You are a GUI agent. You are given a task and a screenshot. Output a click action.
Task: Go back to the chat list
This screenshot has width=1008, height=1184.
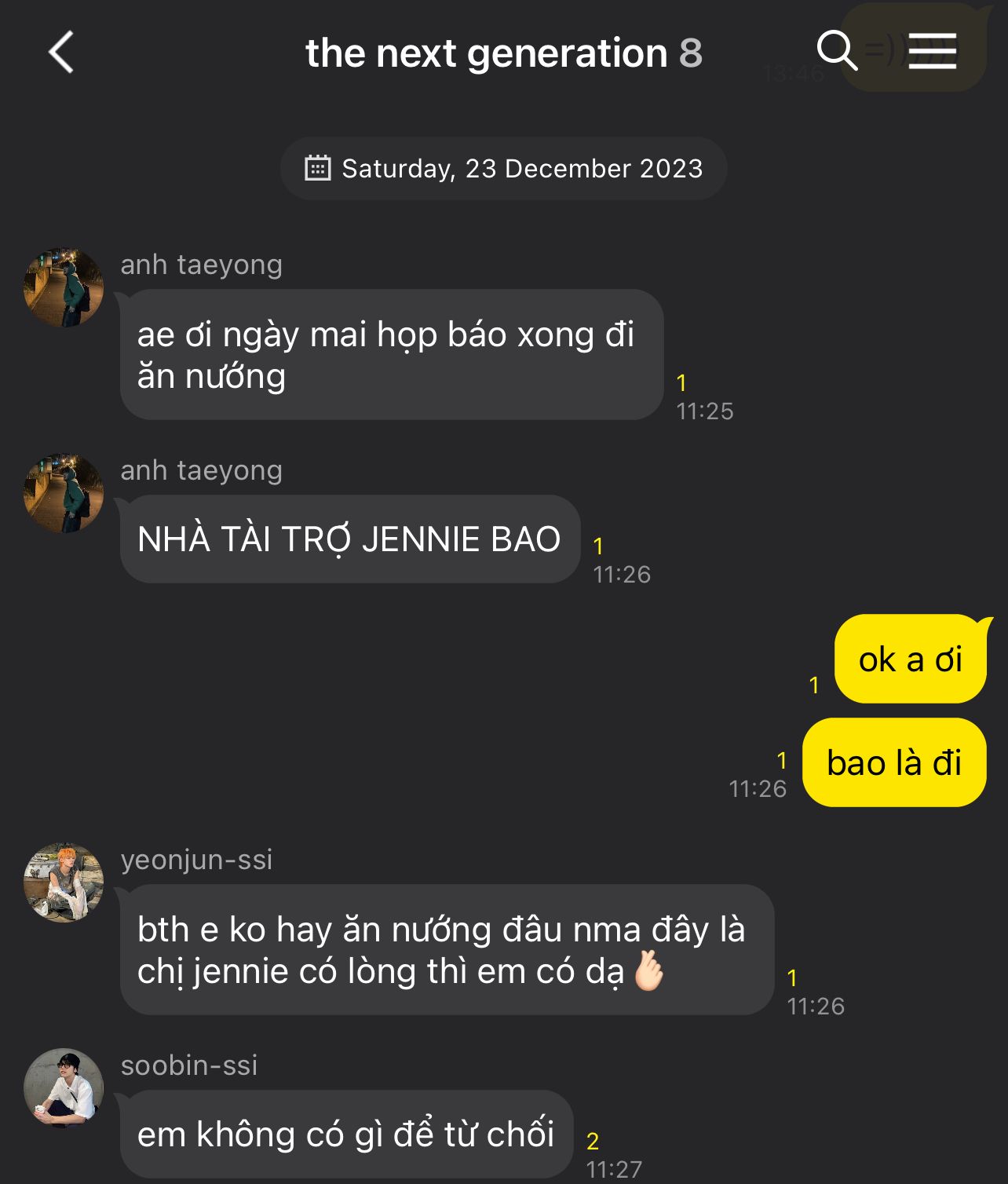click(61, 53)
